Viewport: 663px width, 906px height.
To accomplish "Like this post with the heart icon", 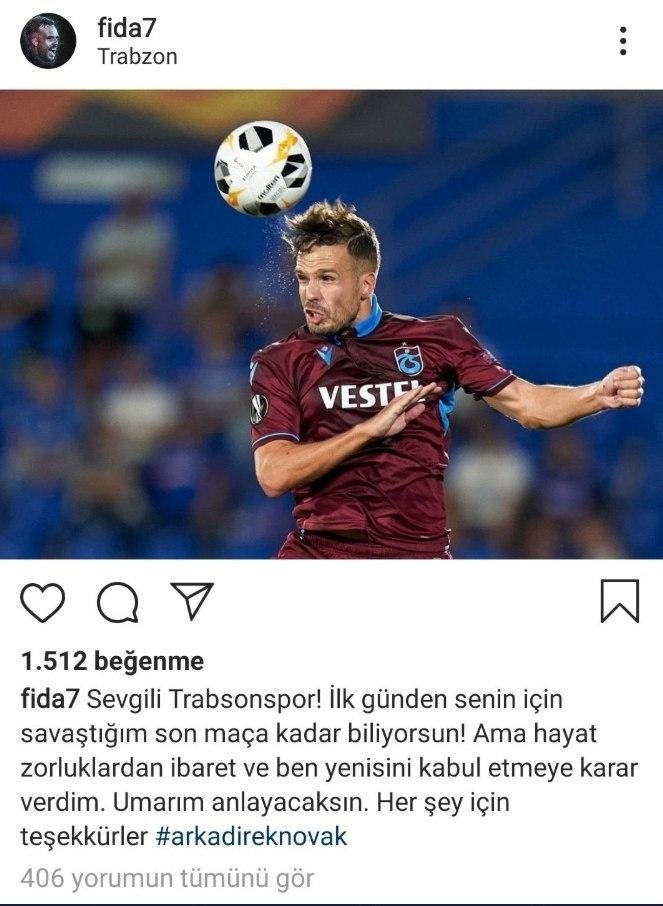I will tap(42, 602).
